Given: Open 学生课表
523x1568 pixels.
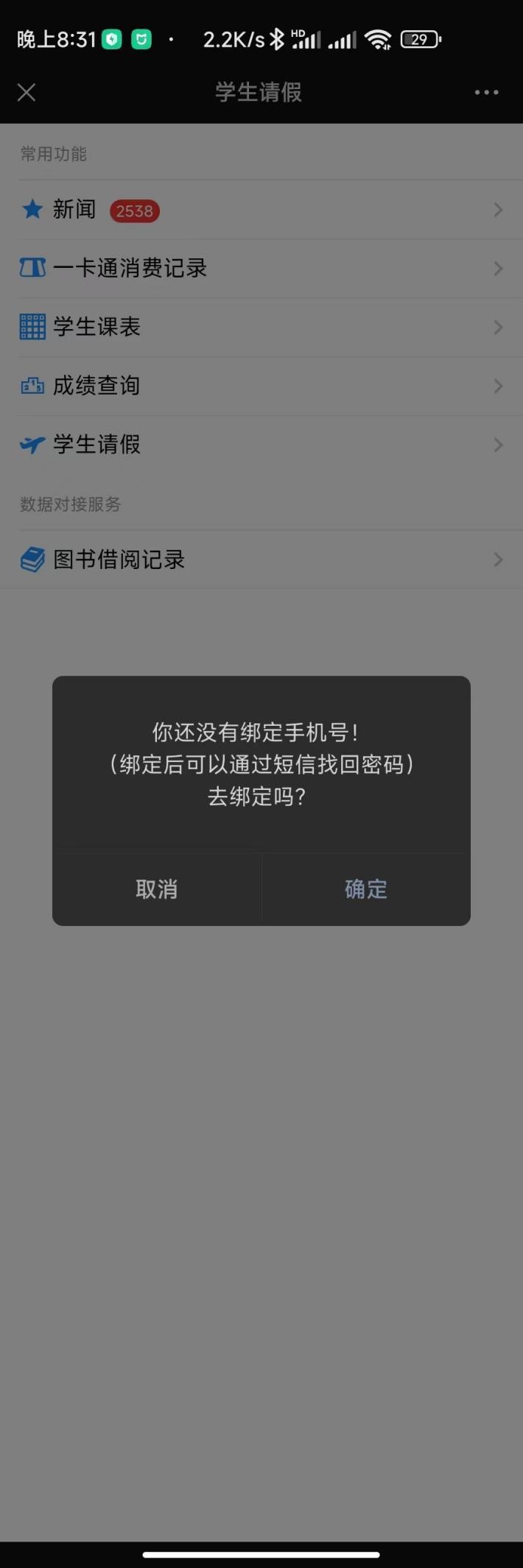Looking at the screenshot, I should [x=261, y=328].
